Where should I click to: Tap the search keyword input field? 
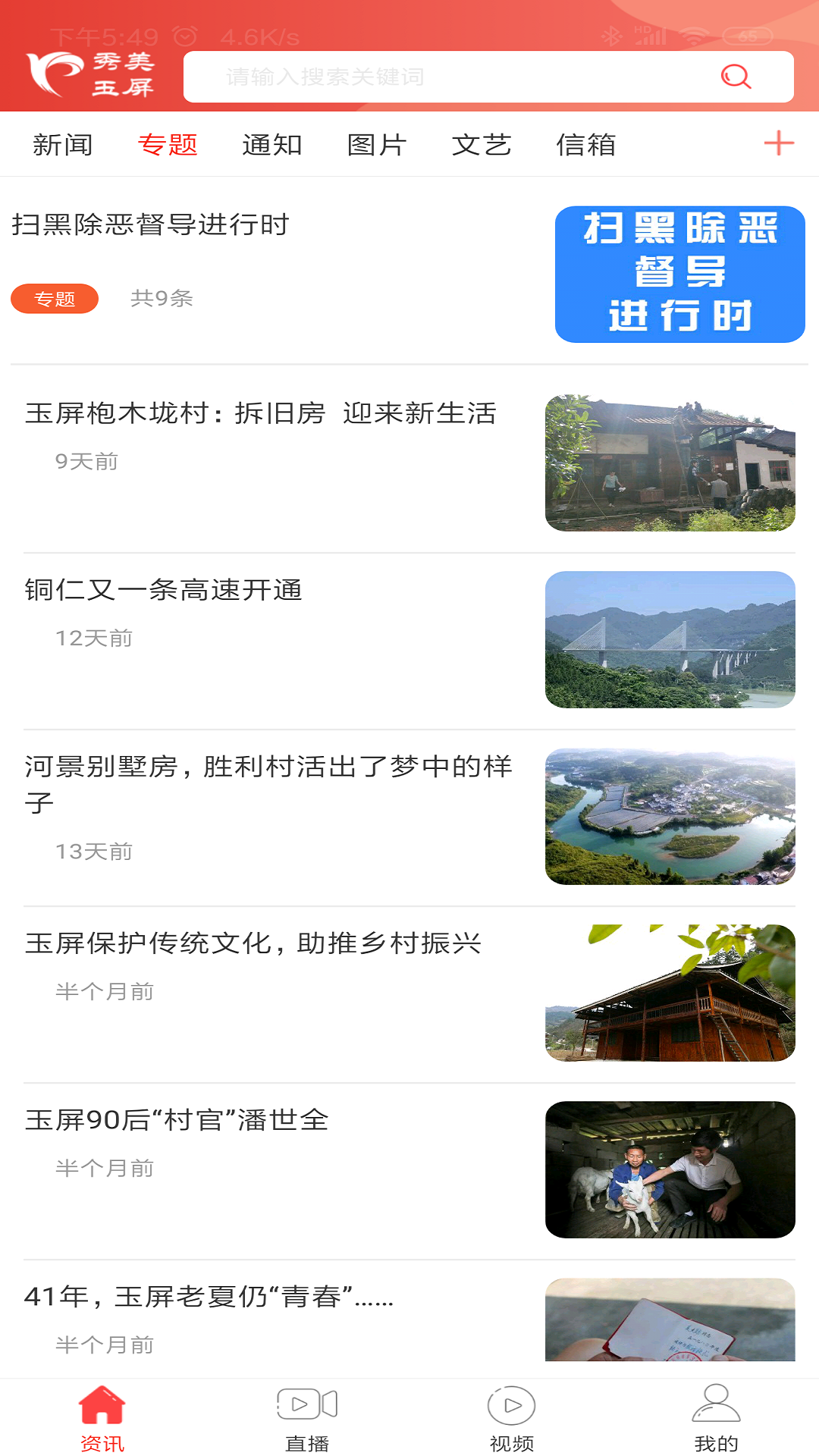(x=447, y=77)
